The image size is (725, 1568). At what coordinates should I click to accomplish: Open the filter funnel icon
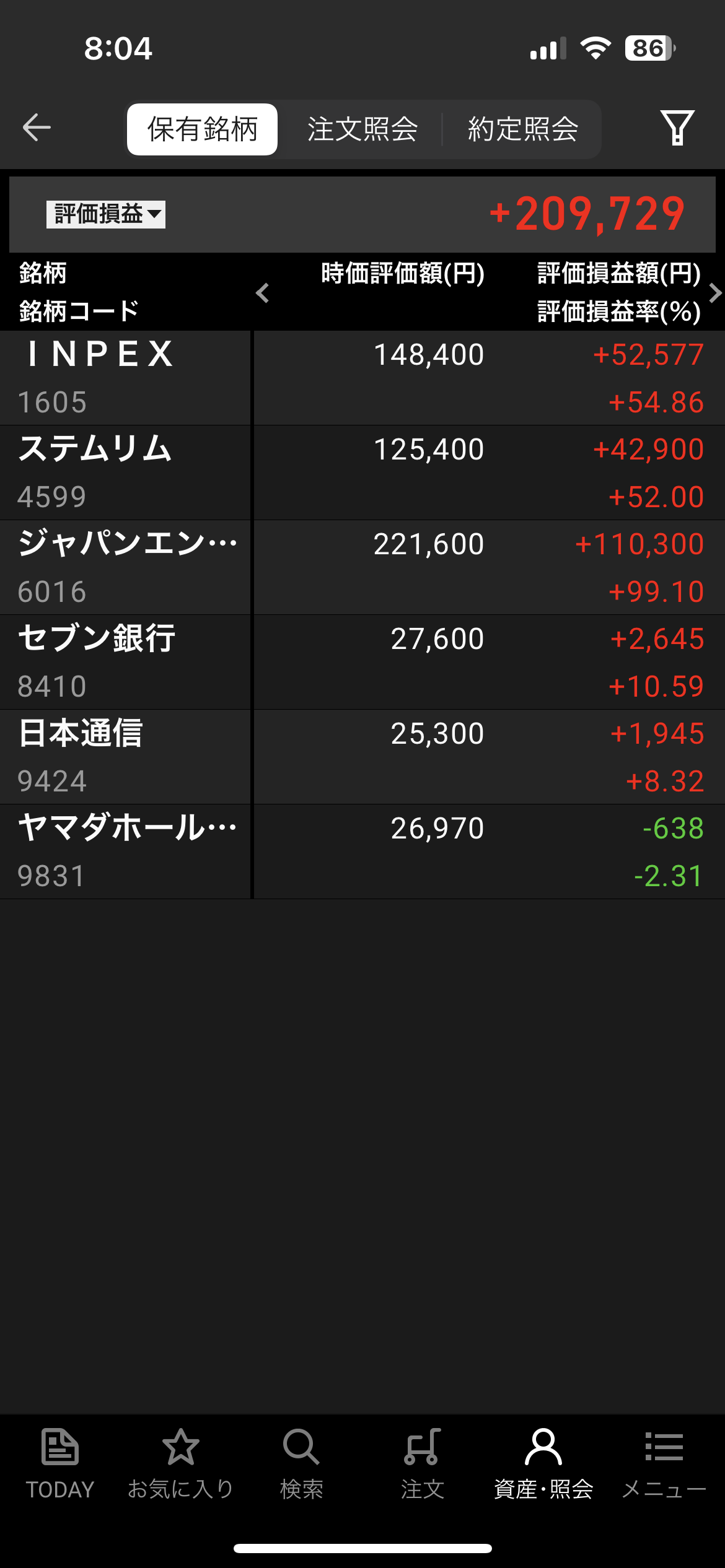[677, 128]
